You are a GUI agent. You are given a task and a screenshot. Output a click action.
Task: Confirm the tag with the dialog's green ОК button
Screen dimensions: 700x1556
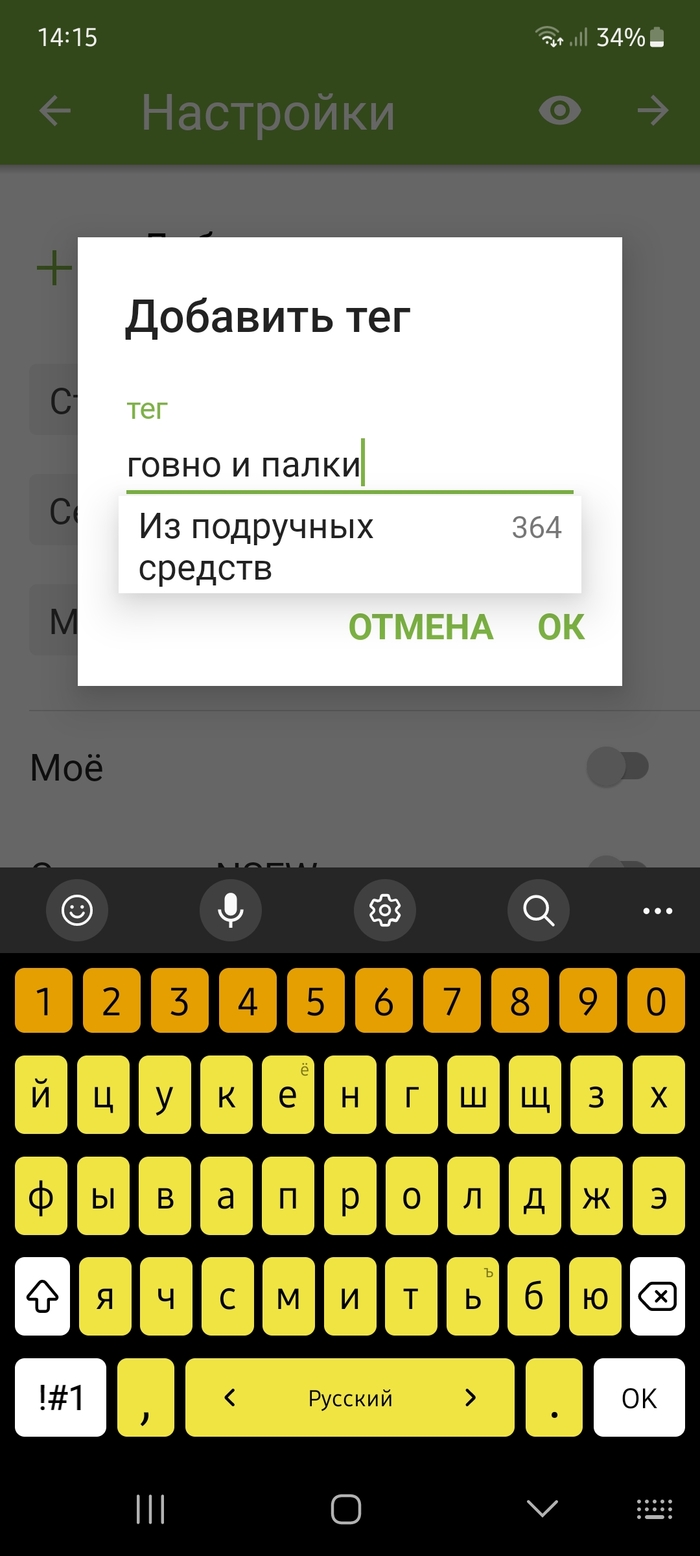(560, 627)
